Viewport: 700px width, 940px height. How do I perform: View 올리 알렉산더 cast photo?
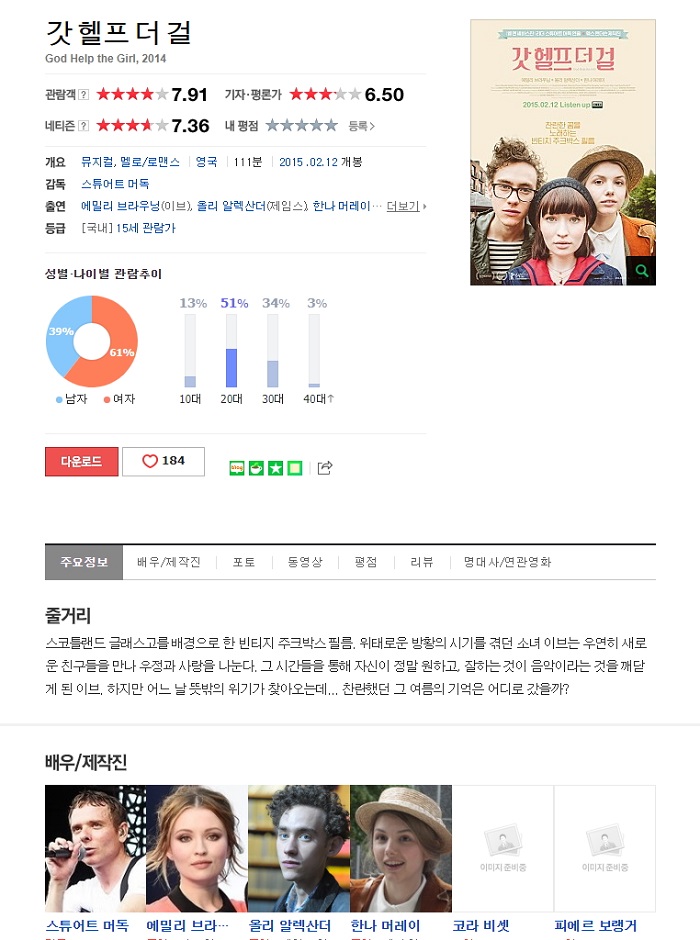coord(298,848)
